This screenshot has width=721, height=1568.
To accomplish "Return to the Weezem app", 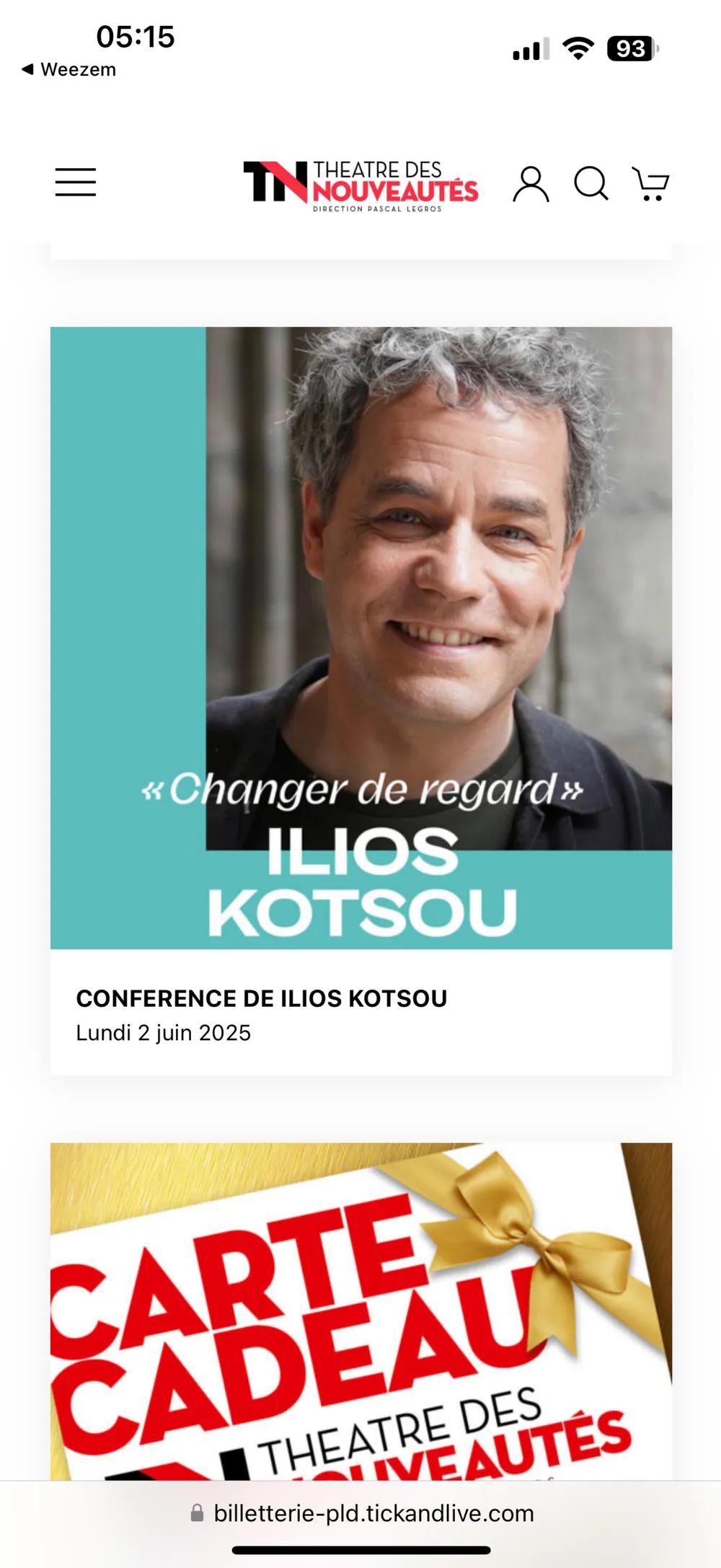I will point(68,69).
